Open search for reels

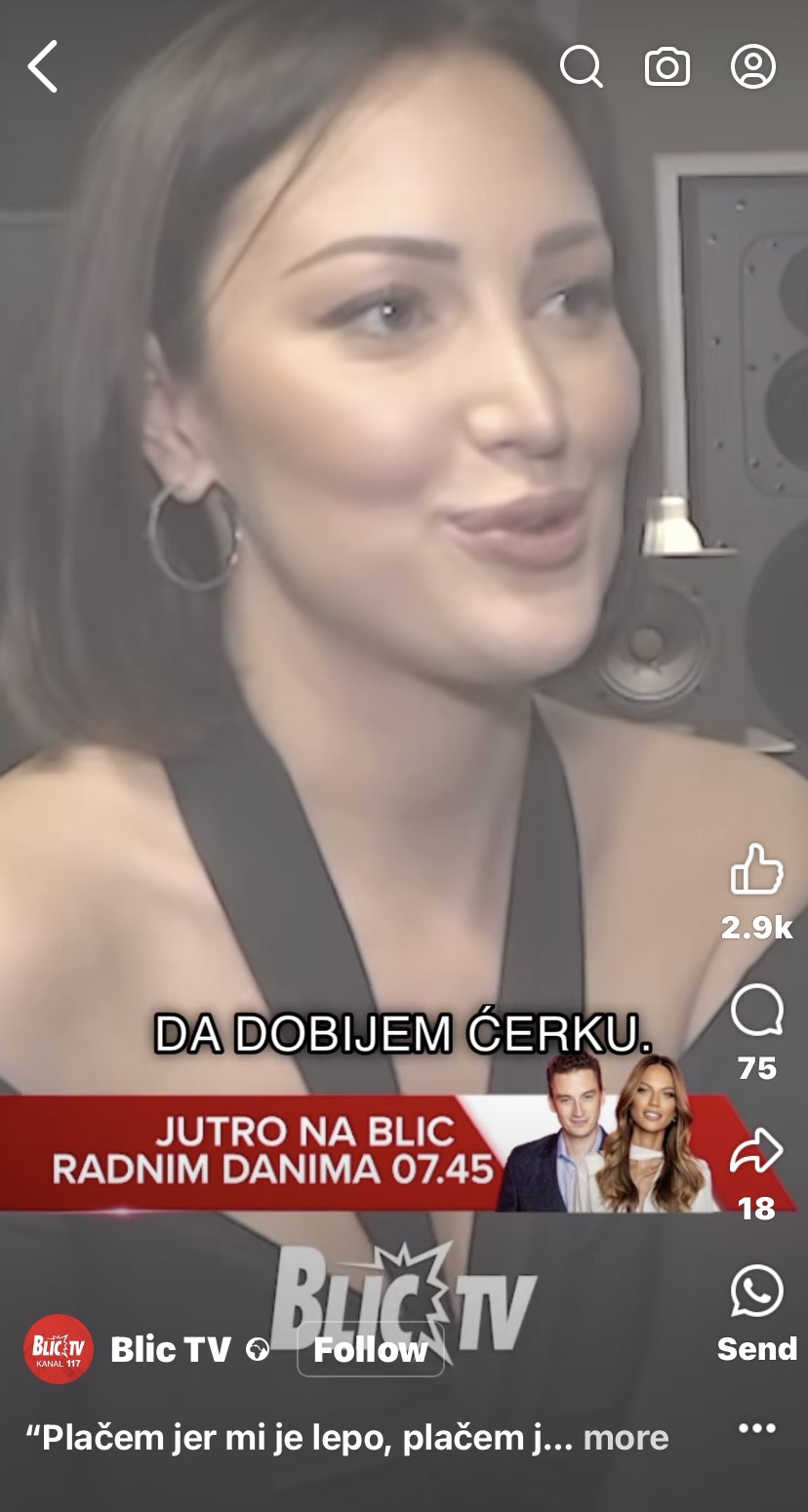(x=581, y=67)
